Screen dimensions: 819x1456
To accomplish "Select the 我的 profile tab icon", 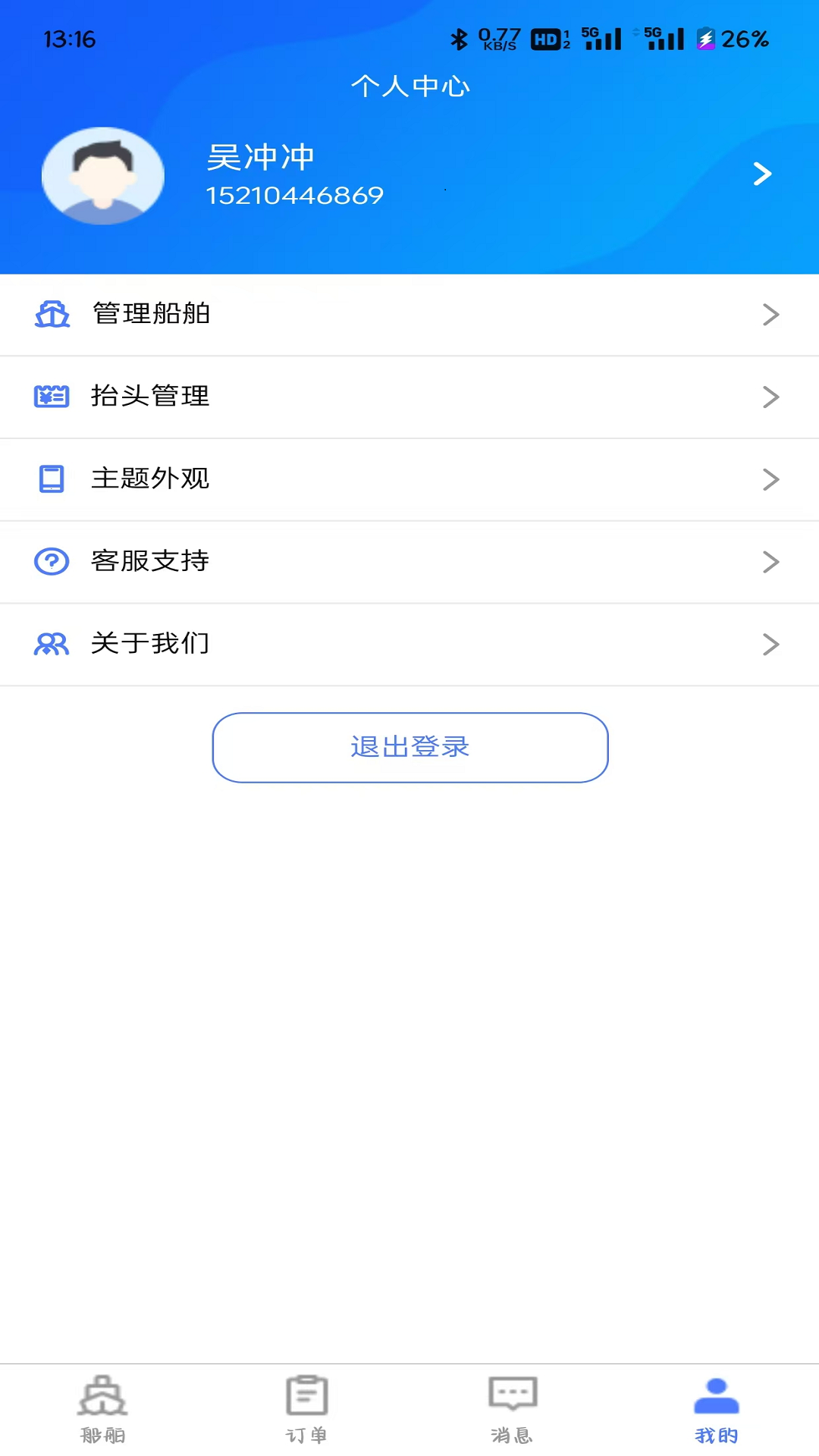I will pyautogui.click(x=717, y=1407).
